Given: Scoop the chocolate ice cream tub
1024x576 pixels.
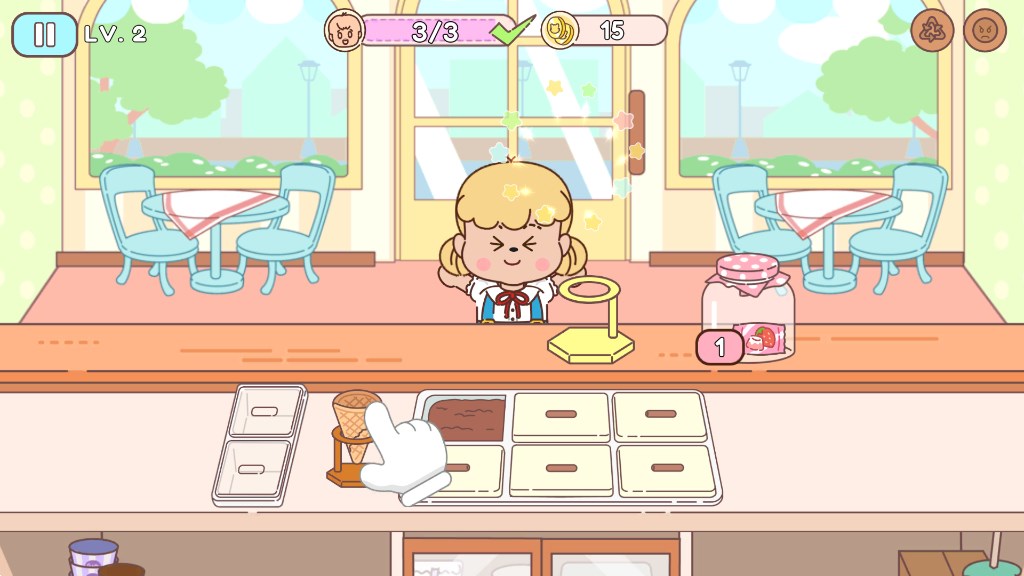Looking at the screenshot, I should [466, 417].
